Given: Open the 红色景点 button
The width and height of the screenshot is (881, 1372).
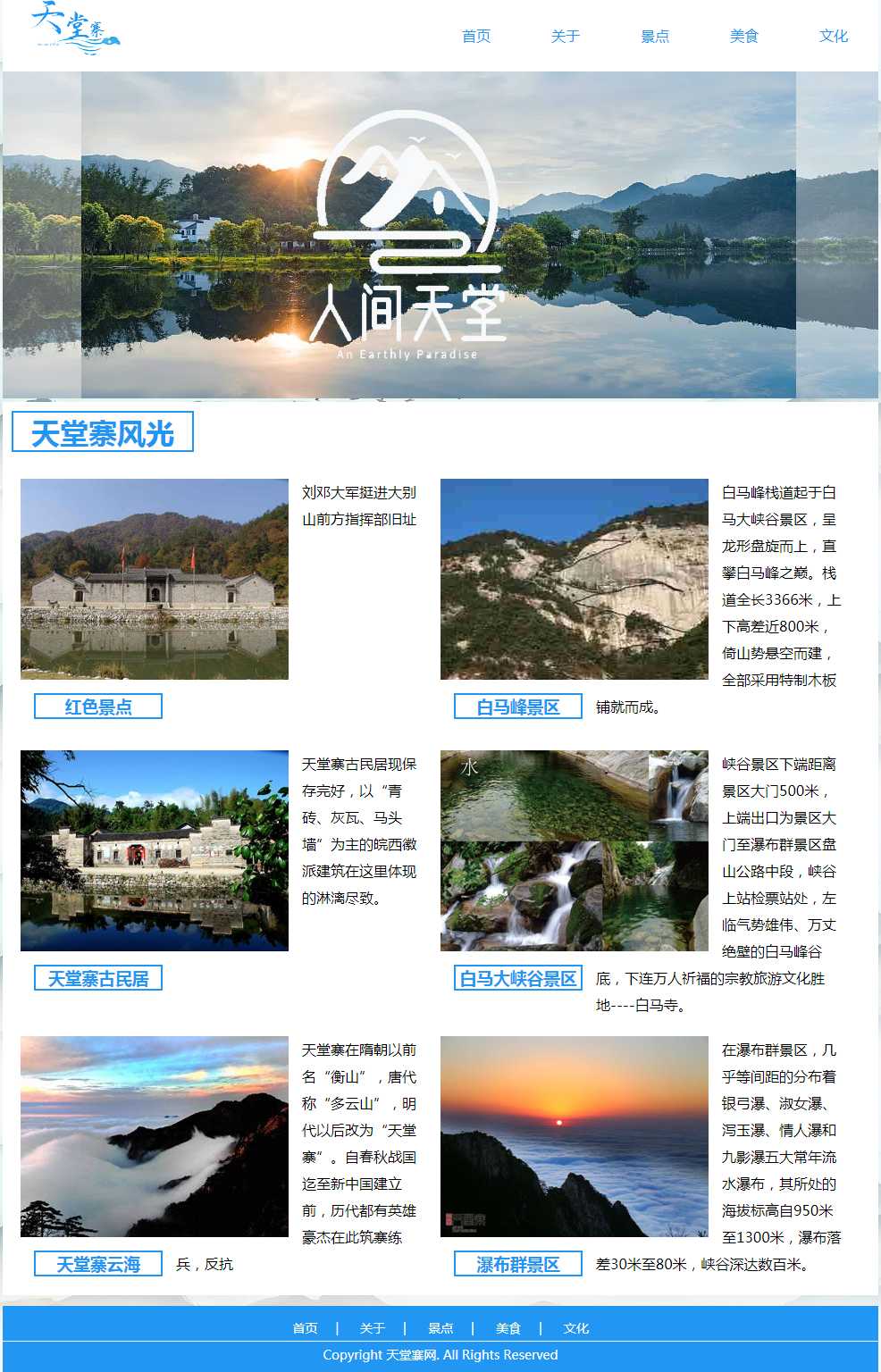Looking at the screenshot, I should (x=98, y=707).
